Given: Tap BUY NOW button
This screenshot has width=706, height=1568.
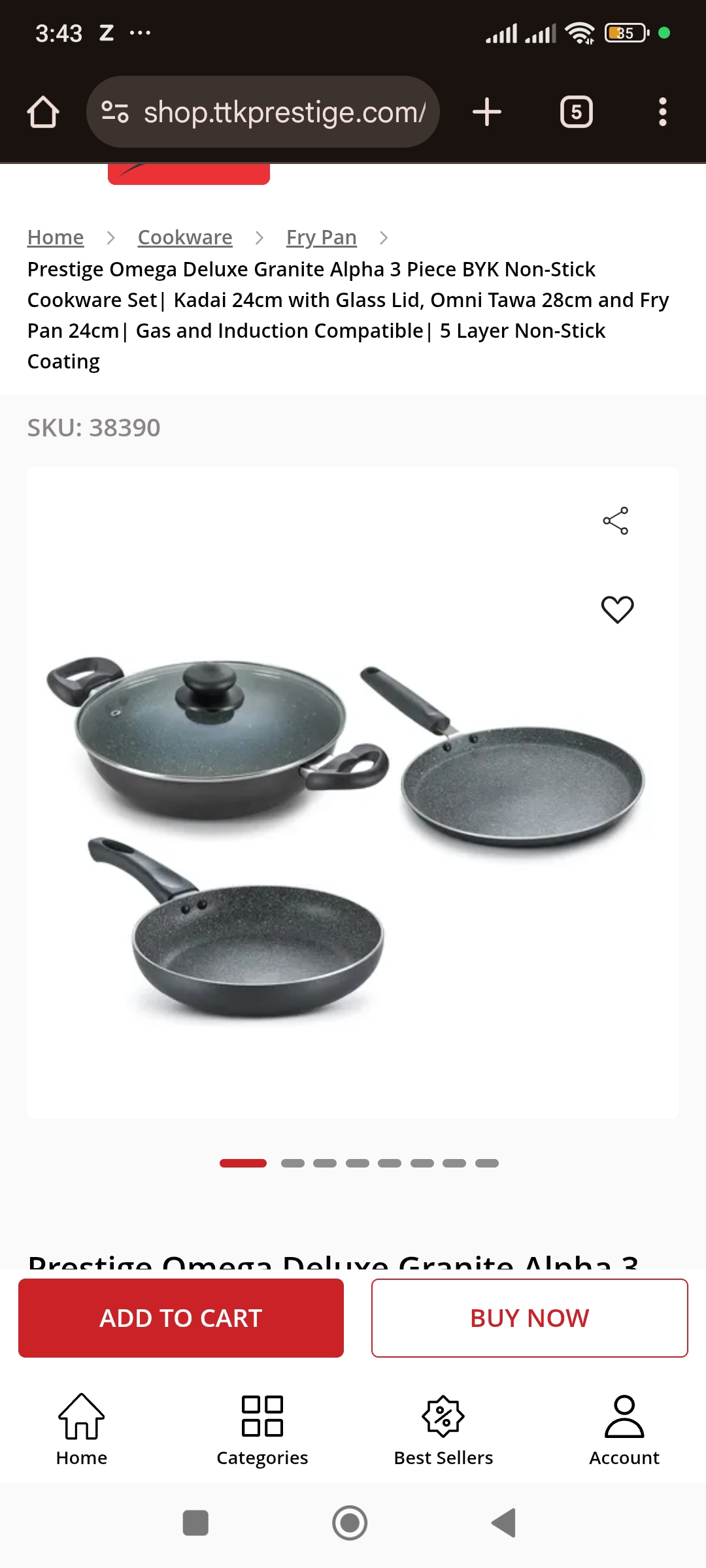Looking at the screenshot, I should pos(529,1318).
